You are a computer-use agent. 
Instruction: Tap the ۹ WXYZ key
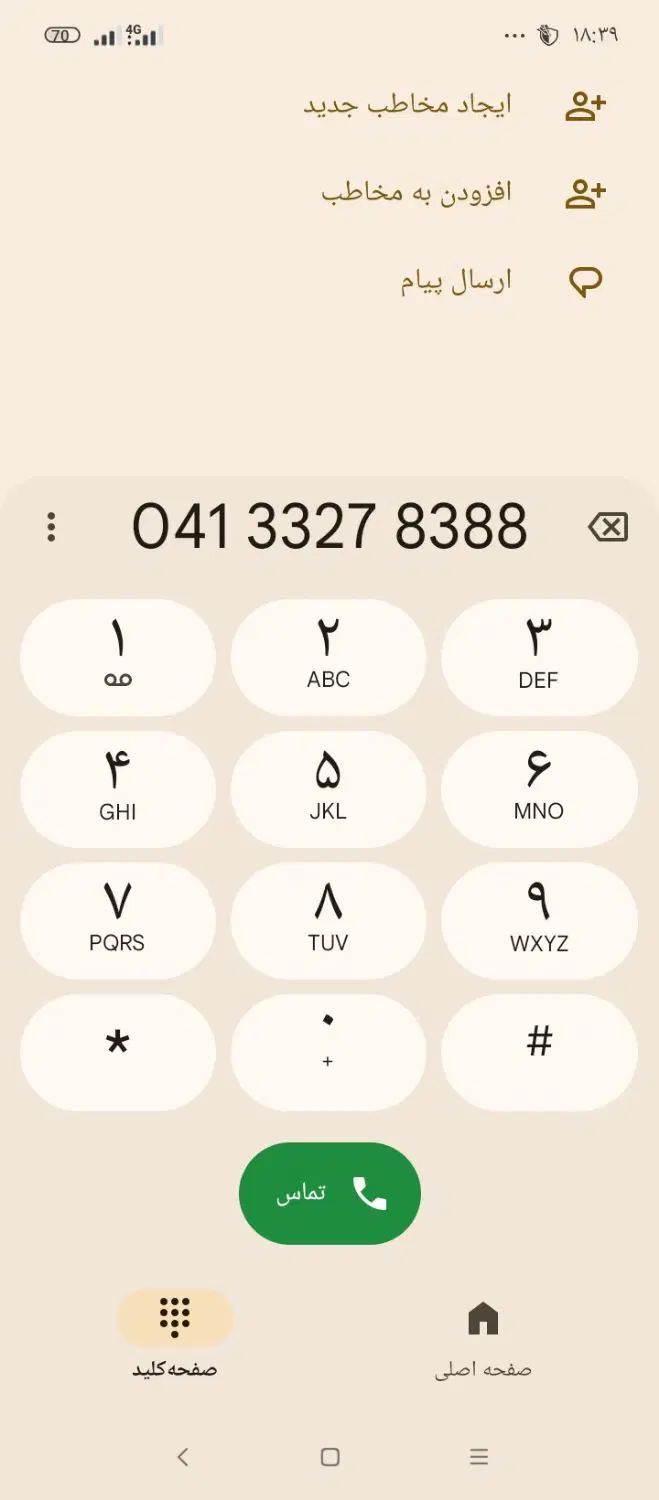point(538,921)
